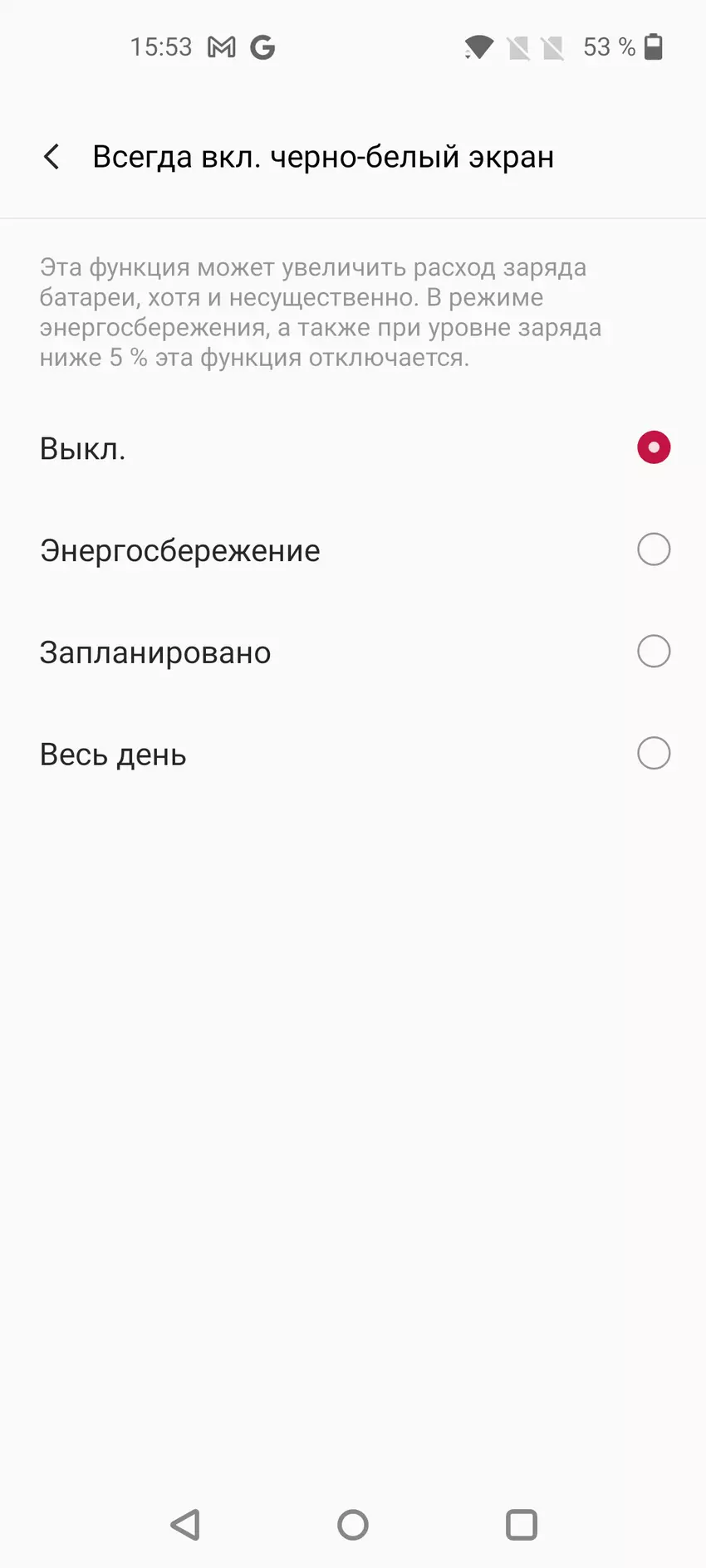Open recent apps from navigation bar
706x1568 pixels.
point(522,1525)
